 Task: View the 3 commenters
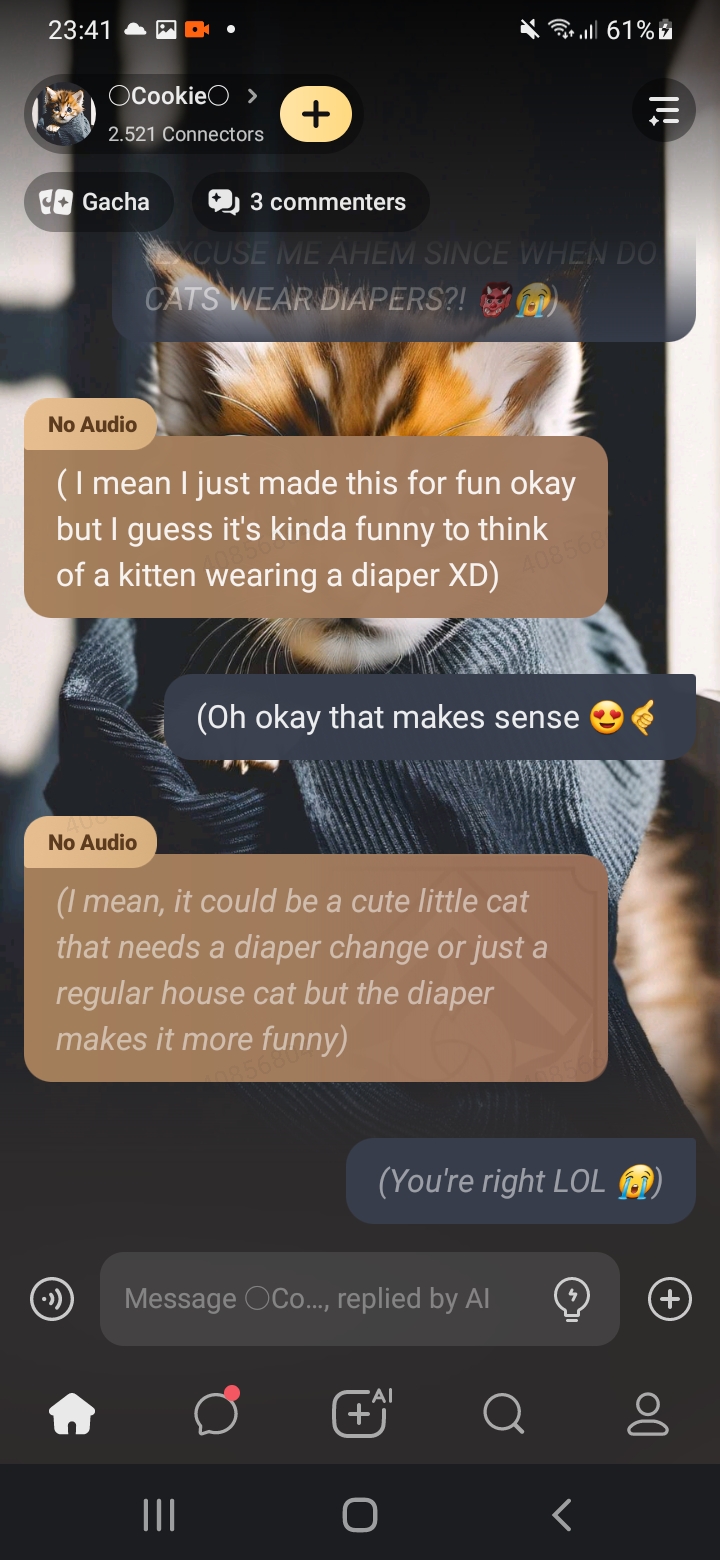(310, 202)
